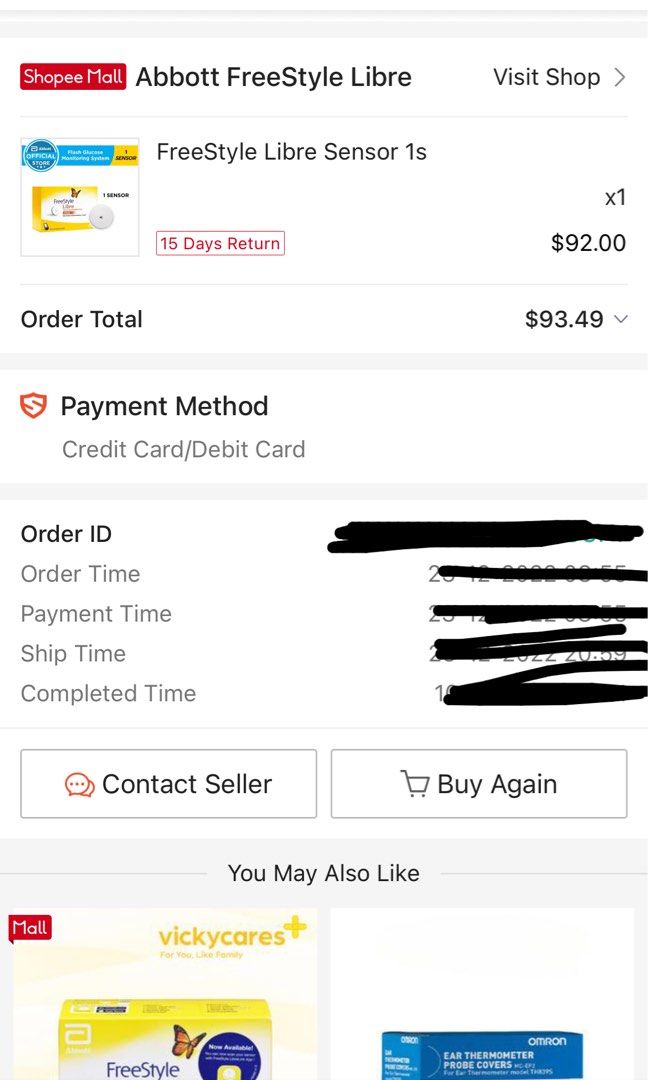This screenshot has width=648, height=1080.
Task: Open the FreeStyle Libre Sensor 1s item
Action: click(291, 153)
